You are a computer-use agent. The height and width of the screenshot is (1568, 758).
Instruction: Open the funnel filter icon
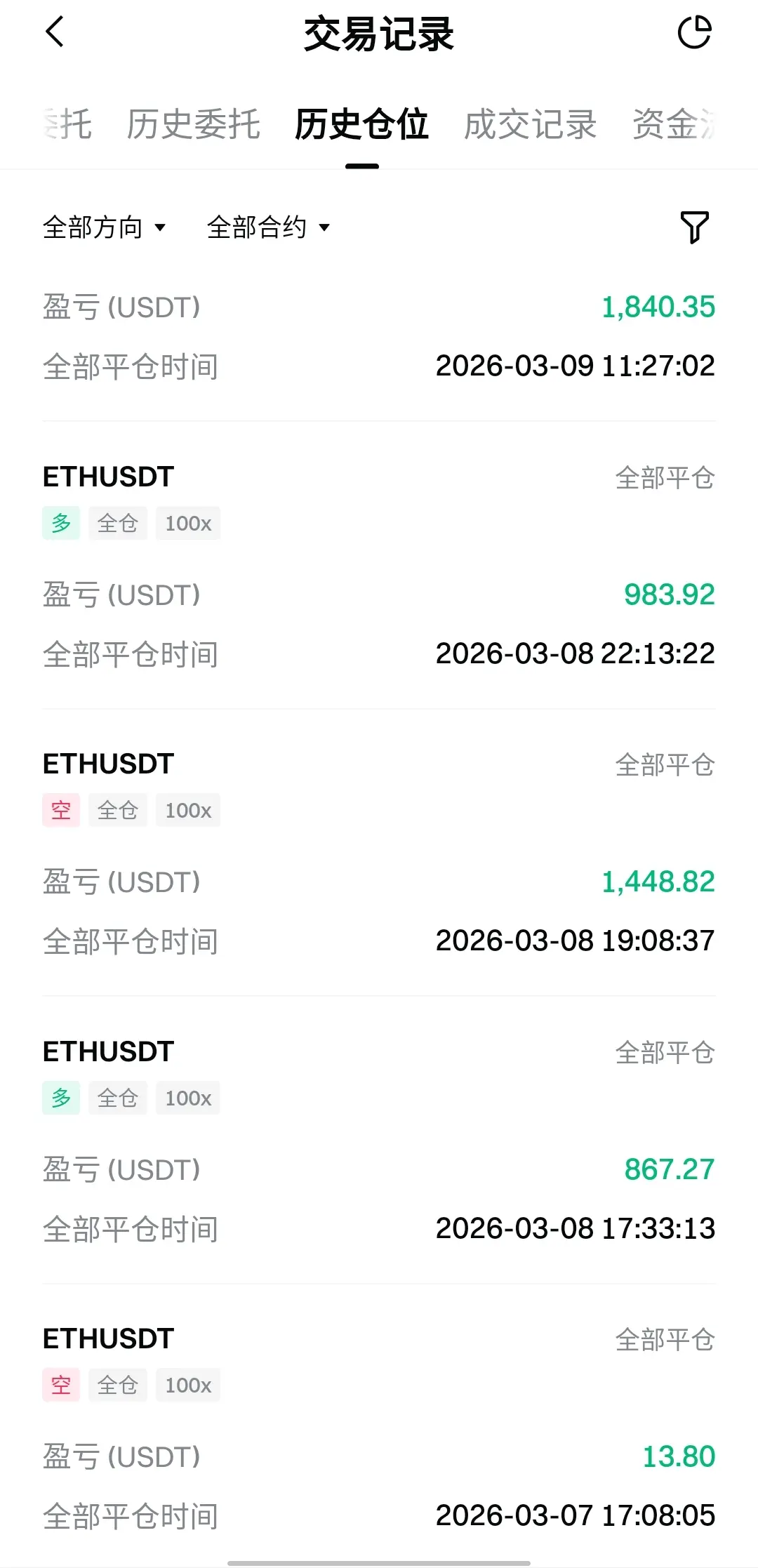(x=694, y=227)
